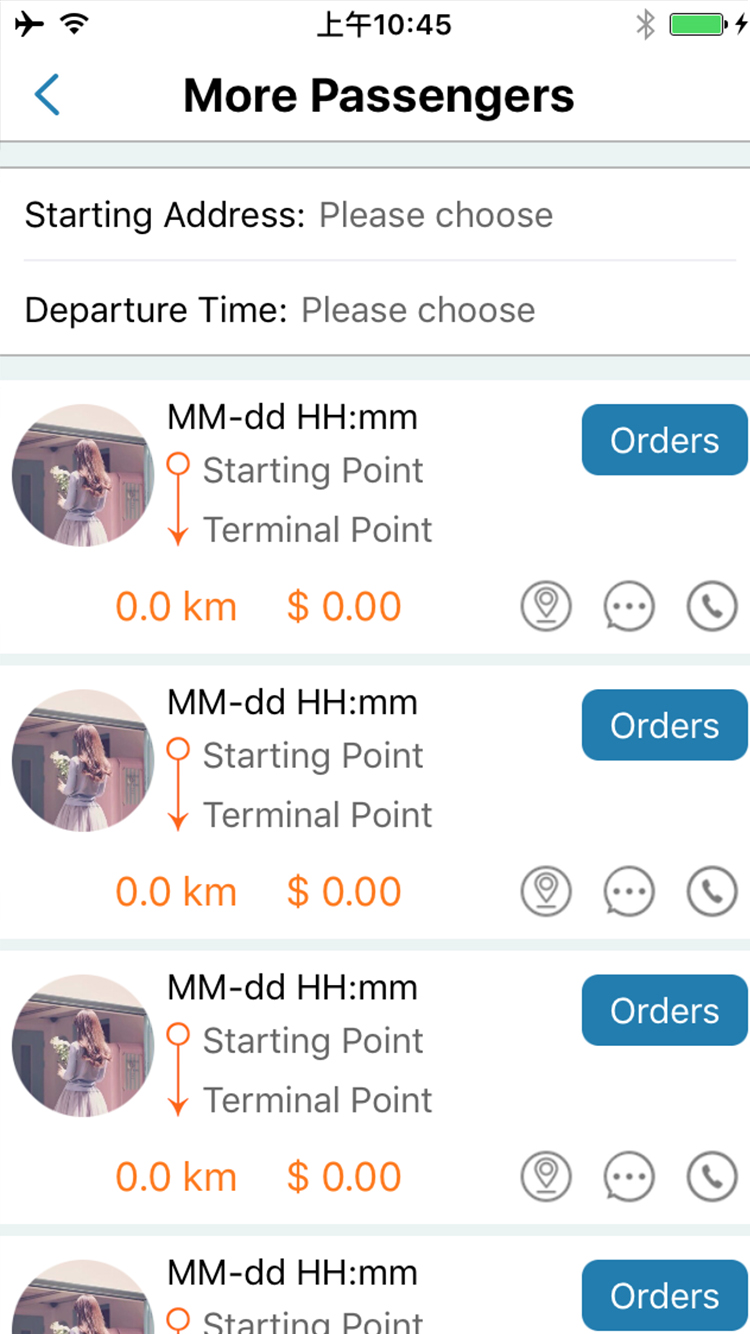Message the first passenger
The height and width of the screenshot is (1334, 750).
tap(629, 606)
